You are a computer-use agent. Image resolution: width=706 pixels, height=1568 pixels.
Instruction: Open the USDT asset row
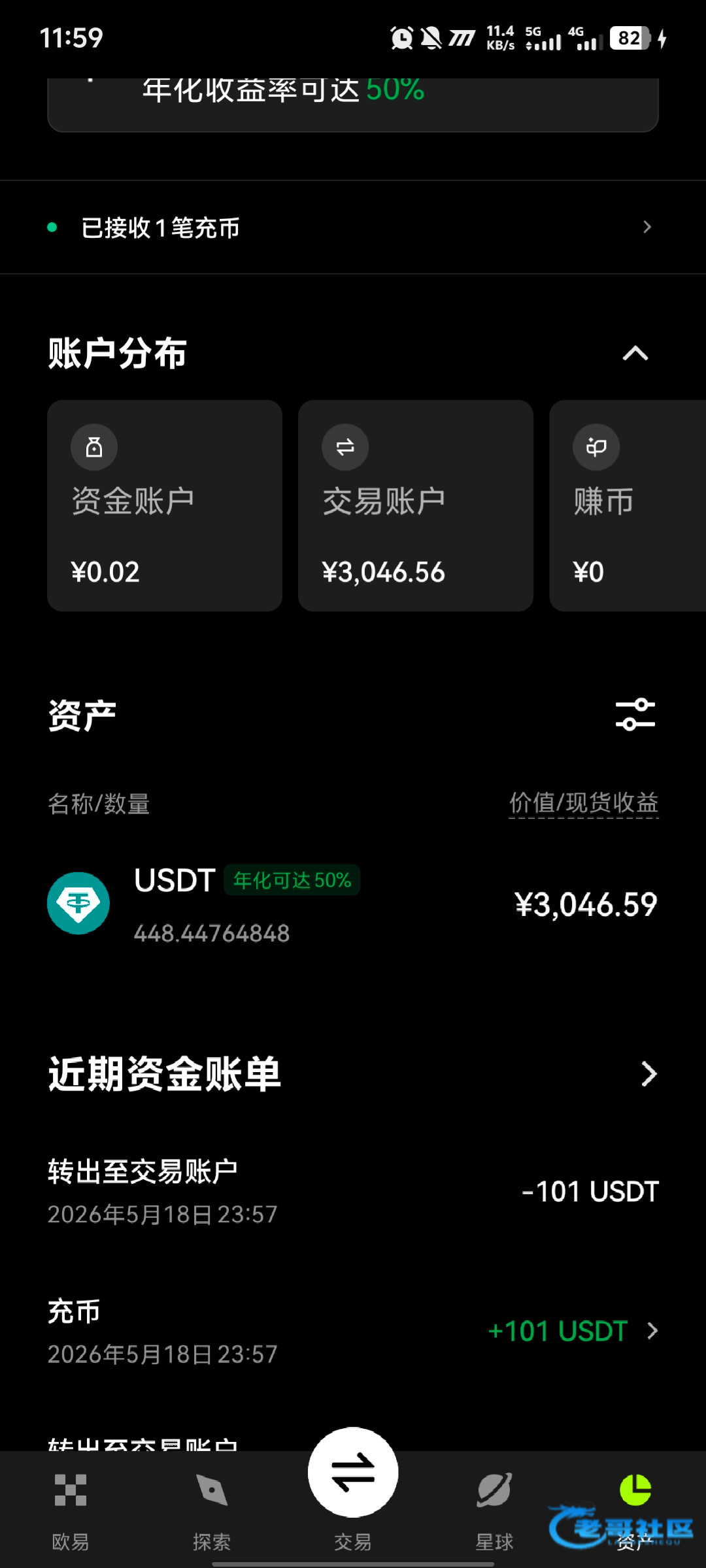coord(353,904)
